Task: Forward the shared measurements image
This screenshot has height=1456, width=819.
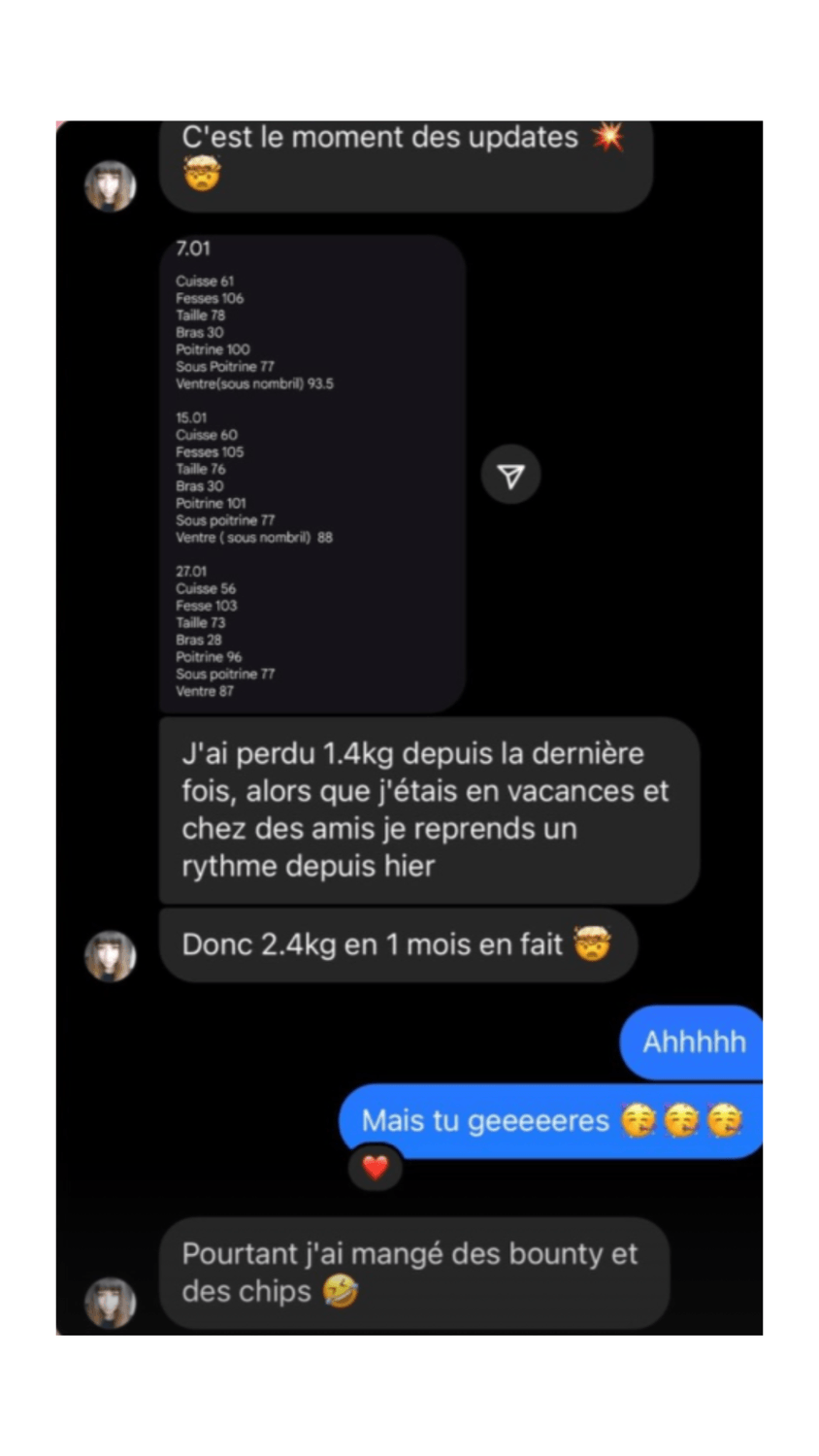Action: (x=510, y=475)
